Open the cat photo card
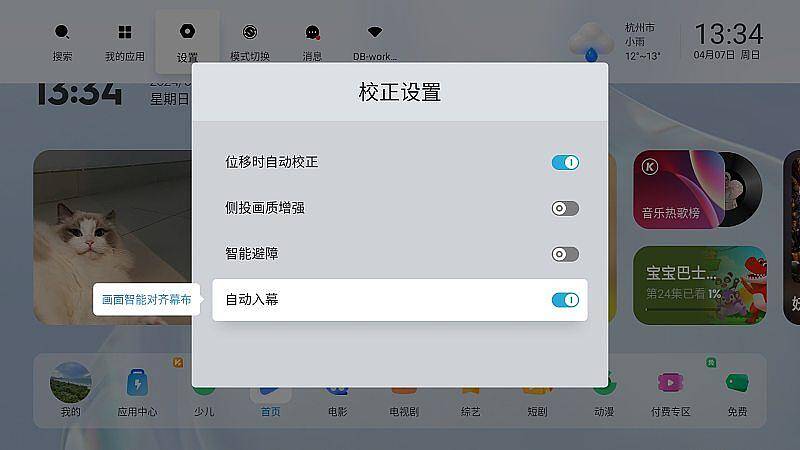Image resolution: width=800 pixels, height=450 pixels. (110, 237)
